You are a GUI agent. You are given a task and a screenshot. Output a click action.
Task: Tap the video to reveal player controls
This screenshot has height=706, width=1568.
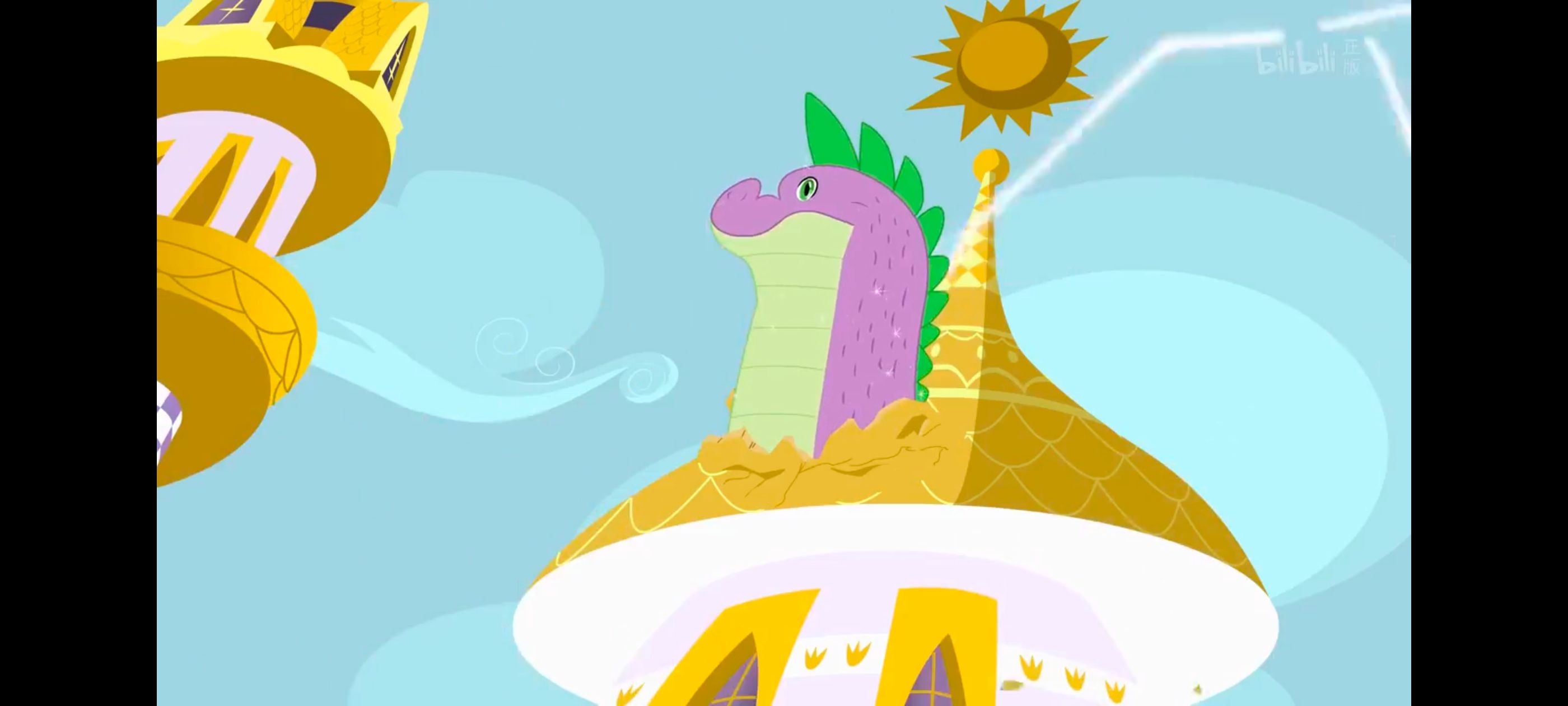pos(784,354)
